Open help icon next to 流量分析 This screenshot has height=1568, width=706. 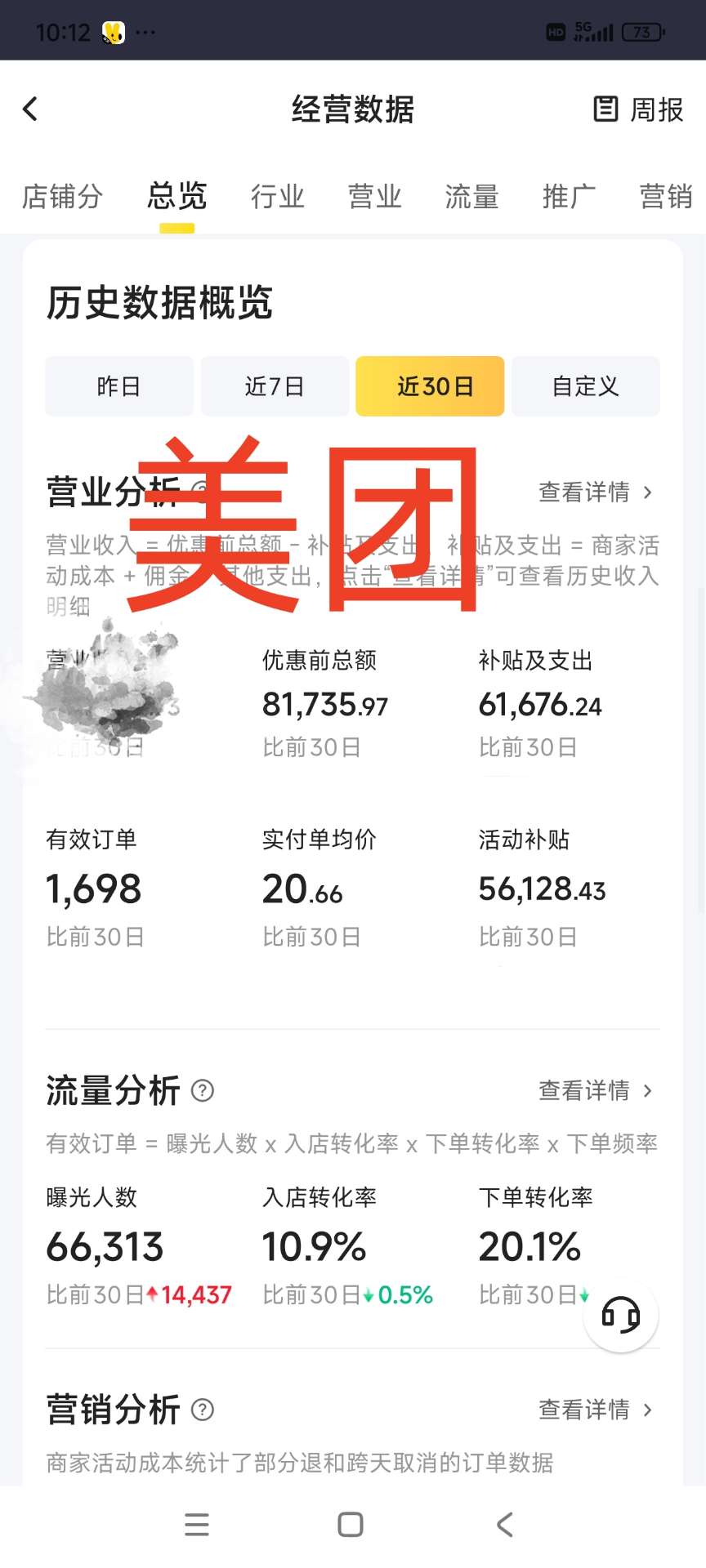point(202,1091)
